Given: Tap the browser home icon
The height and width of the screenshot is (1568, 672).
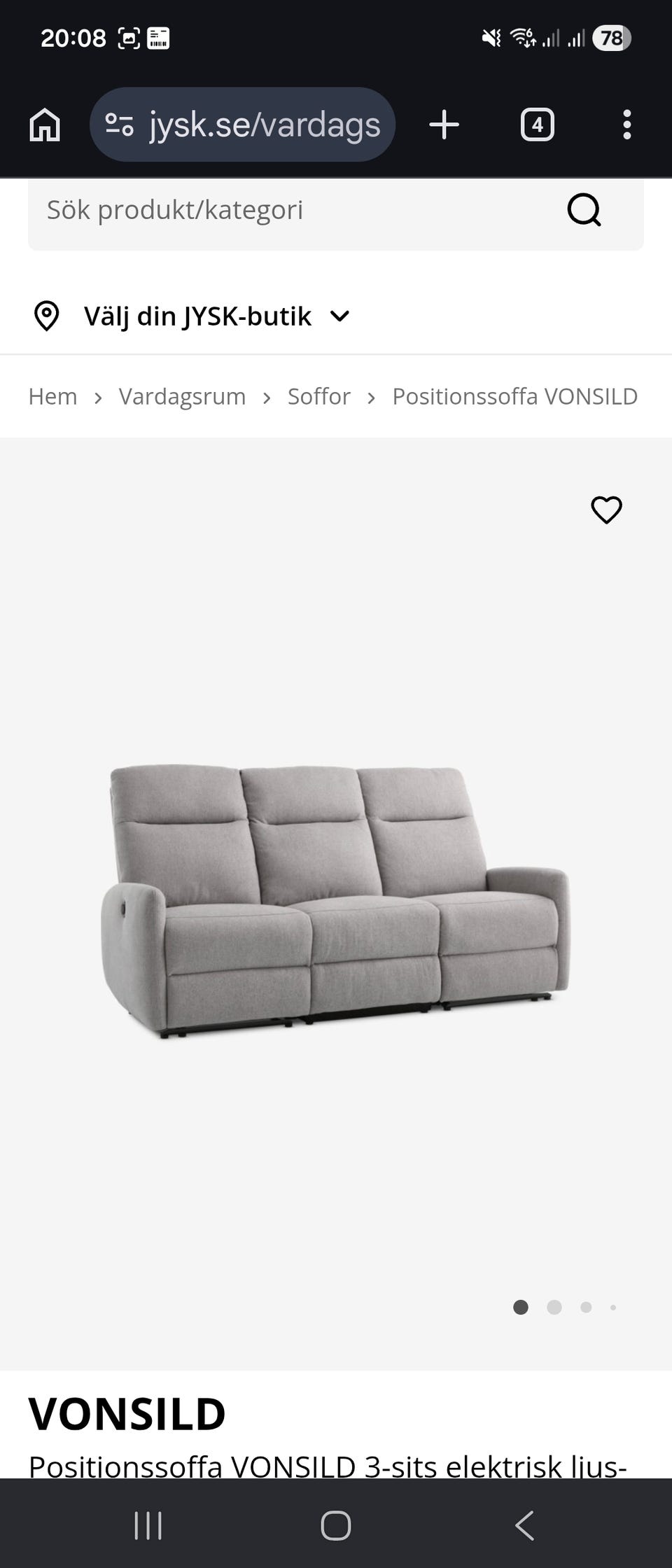Looking at the screenshot, I should point(45,125).
